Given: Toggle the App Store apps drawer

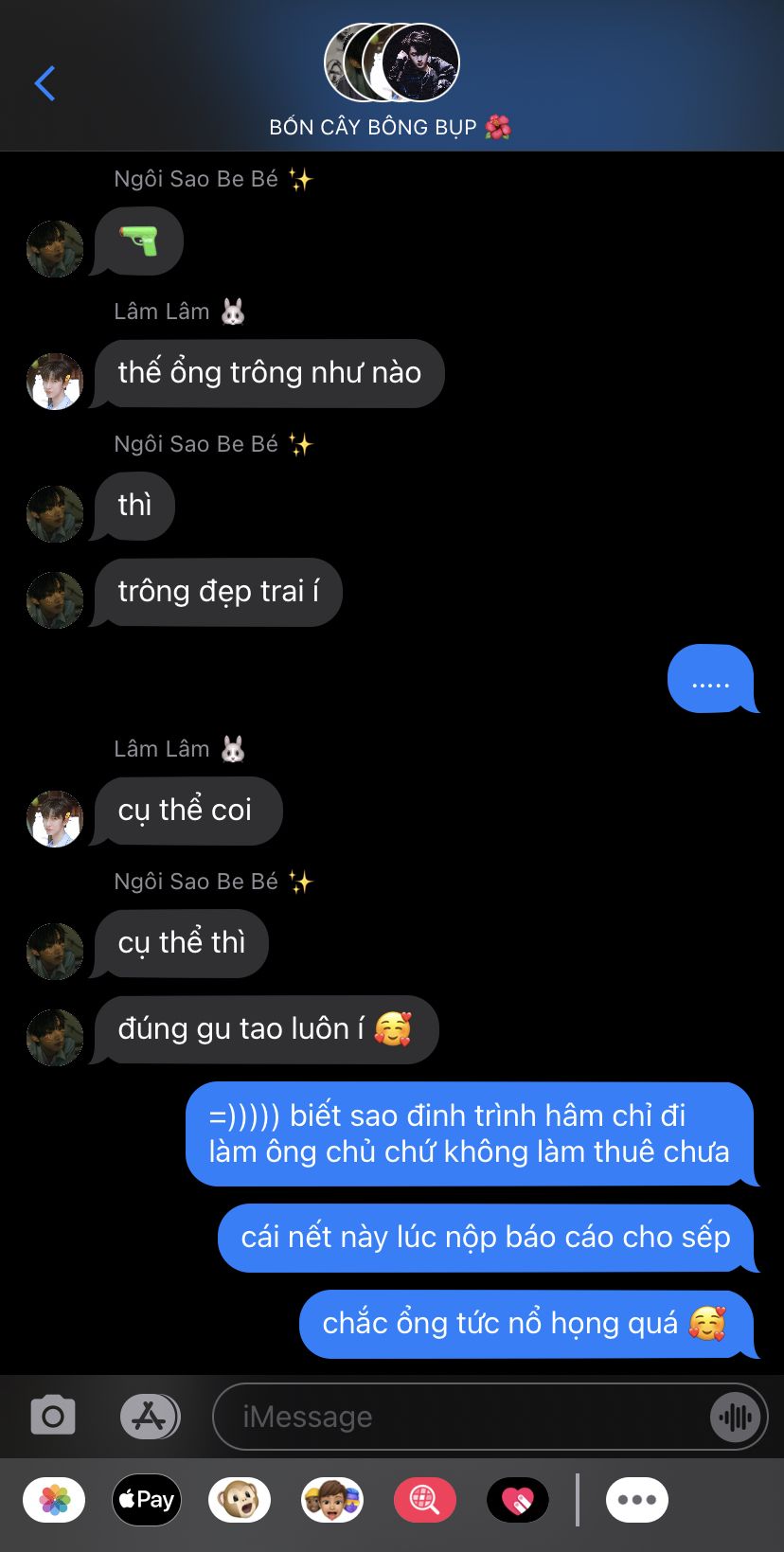Looking at the screenshot, I should (x=150, y=1417).
